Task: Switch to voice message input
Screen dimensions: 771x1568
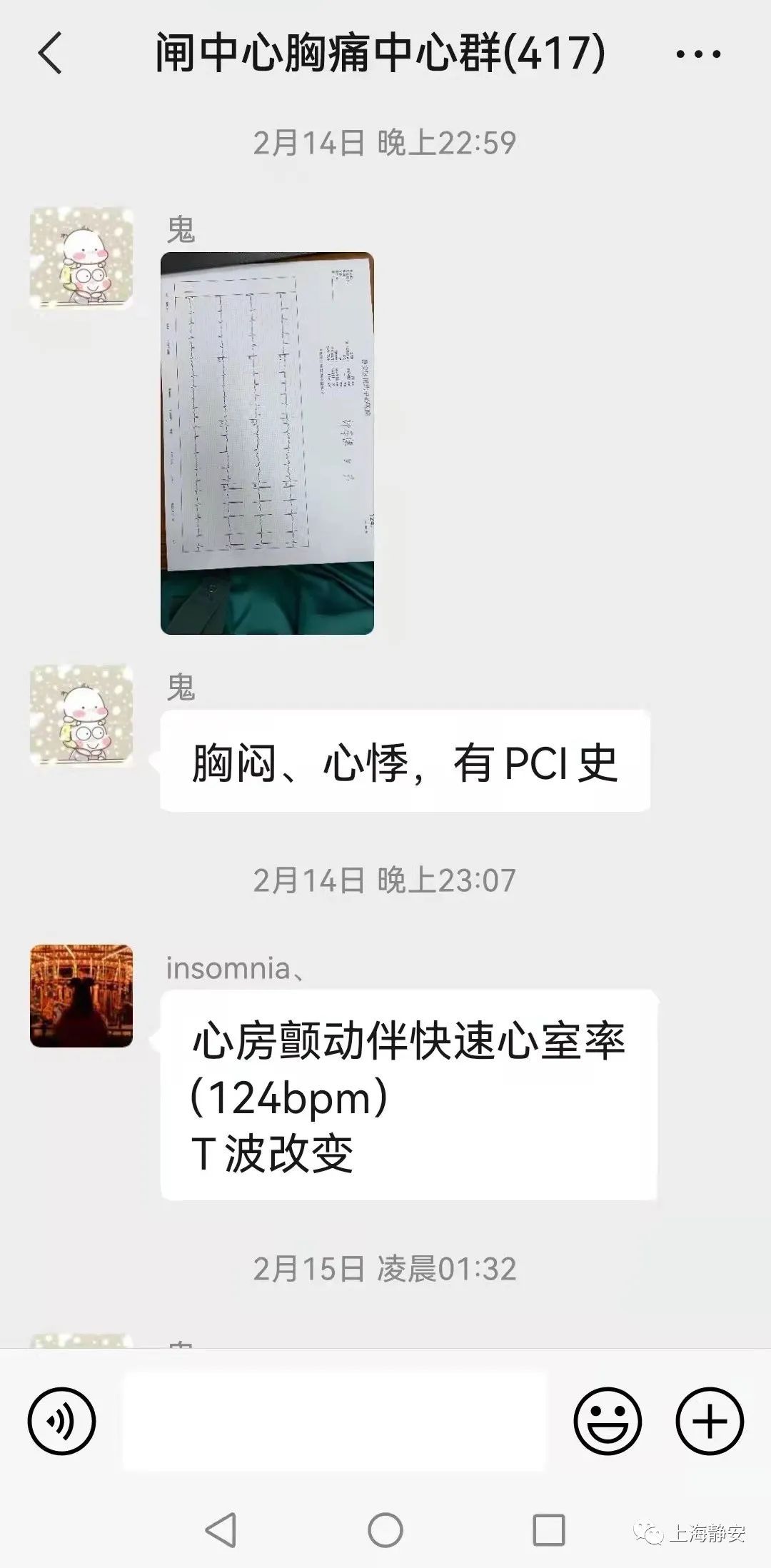Action: (x=61, y=1420)
